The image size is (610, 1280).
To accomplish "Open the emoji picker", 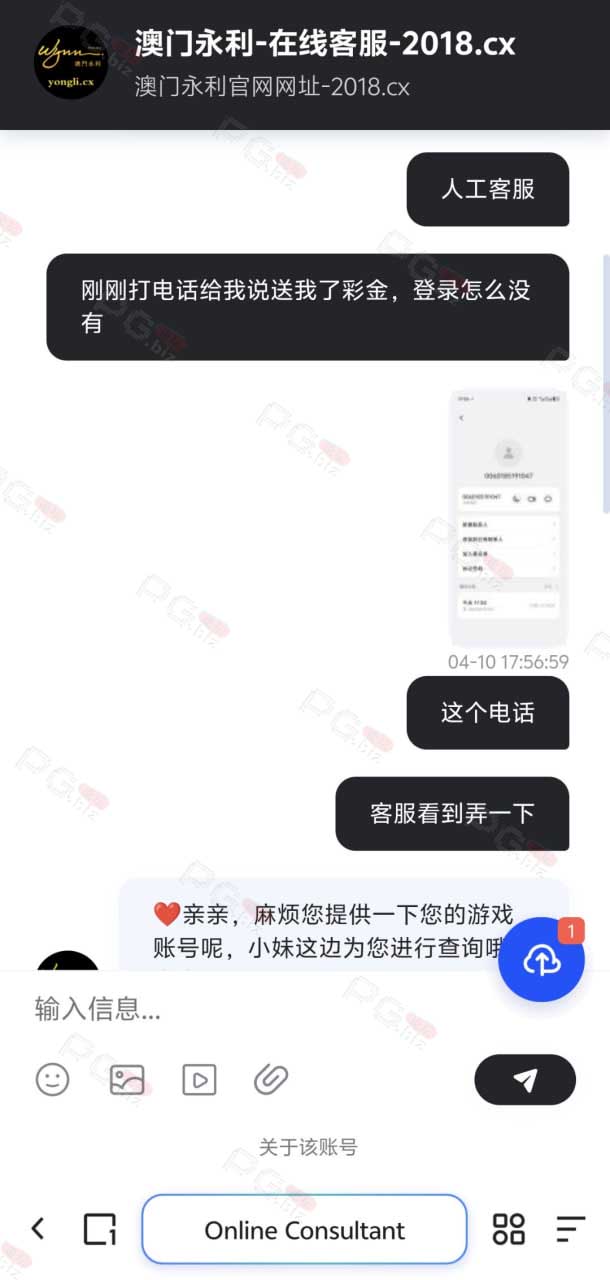I will (x=53, y=1079).
